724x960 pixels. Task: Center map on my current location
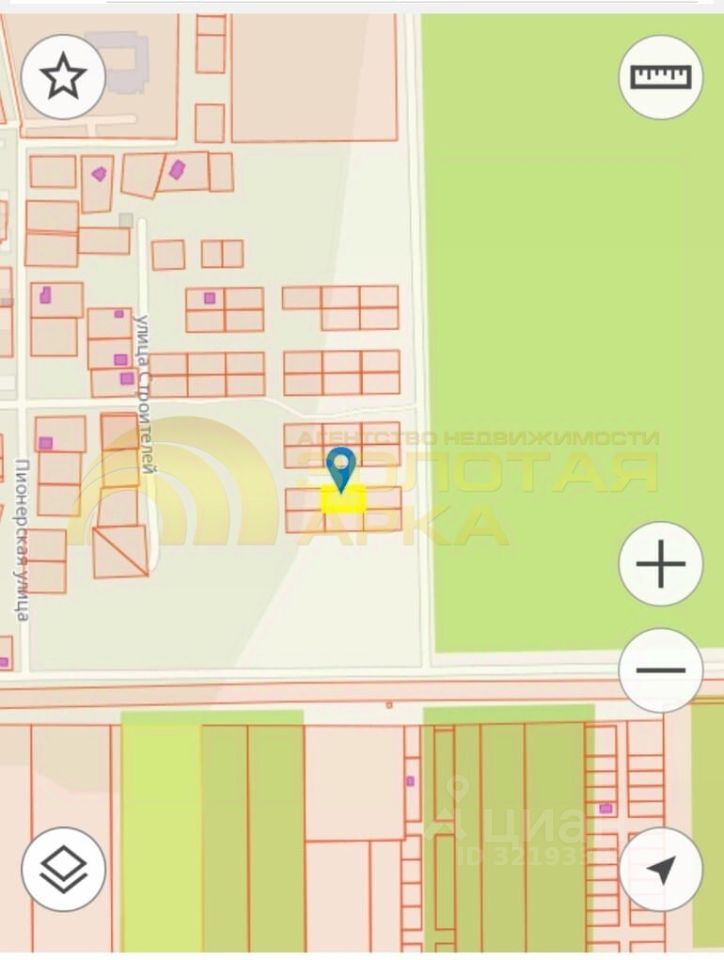[660, 869]
